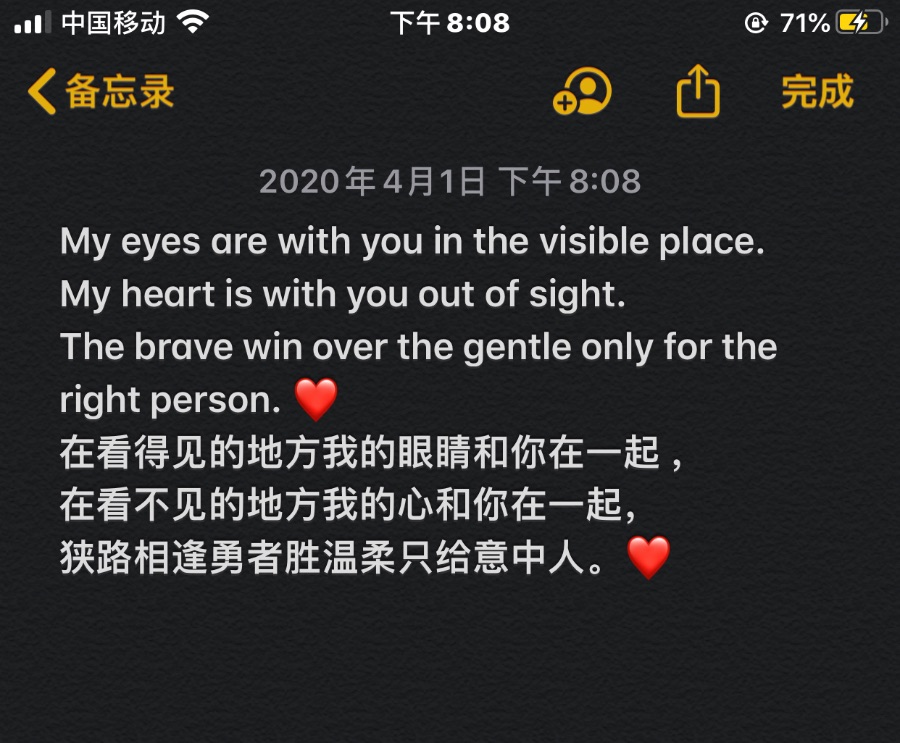Go back to the 备忘录 list
Viewport: 900px width, 743px height.
click(x=100, y=92)
